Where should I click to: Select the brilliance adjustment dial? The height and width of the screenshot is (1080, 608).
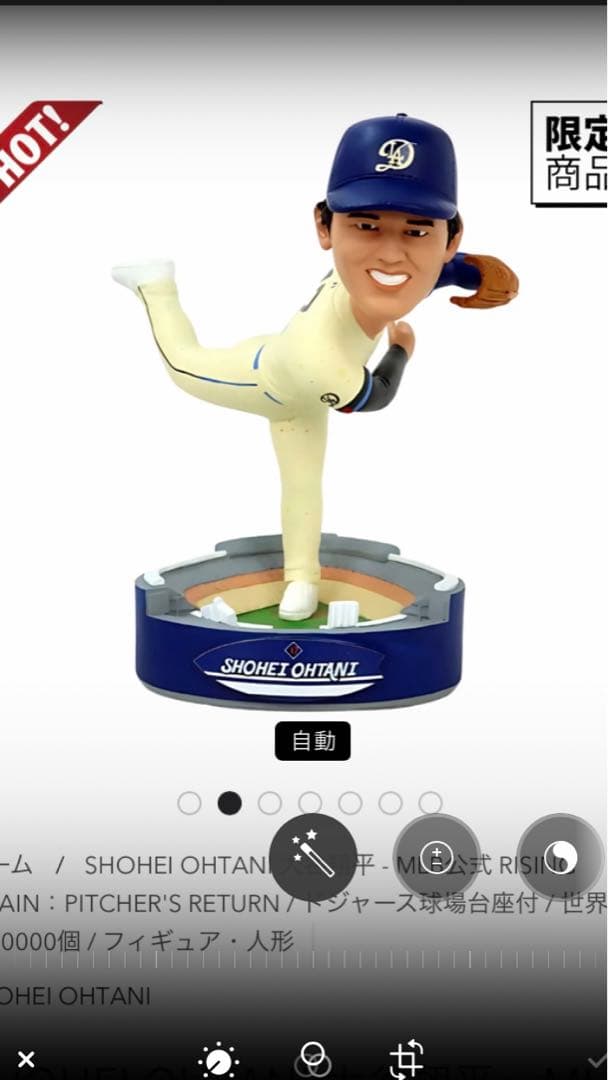pyautogui.click(x=561, y=856)
